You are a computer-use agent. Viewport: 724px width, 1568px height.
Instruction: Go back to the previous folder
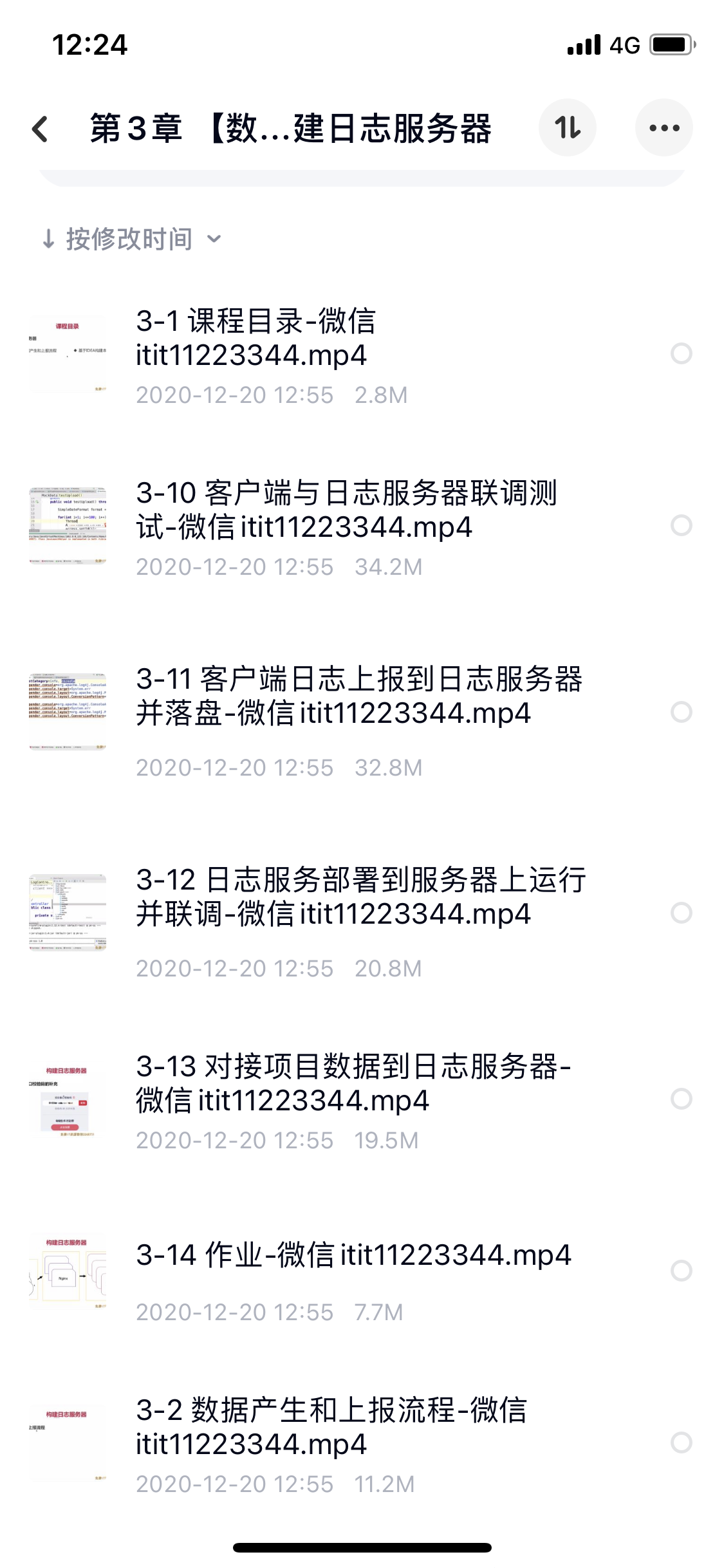tap(40, 128)
